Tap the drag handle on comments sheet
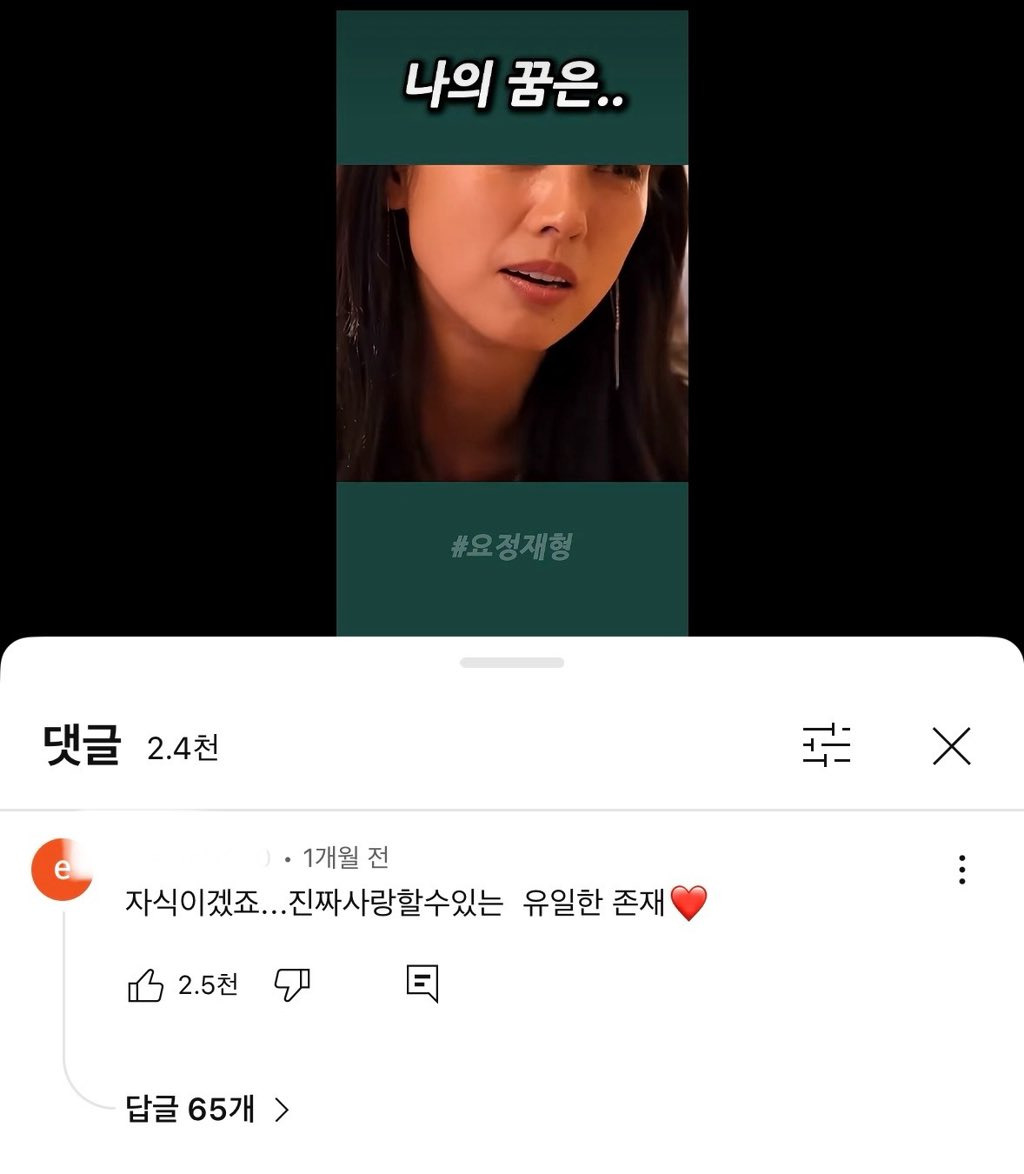Image resolution: width=1024 pixels, height=1174 pixels. [x=512, y=663]
